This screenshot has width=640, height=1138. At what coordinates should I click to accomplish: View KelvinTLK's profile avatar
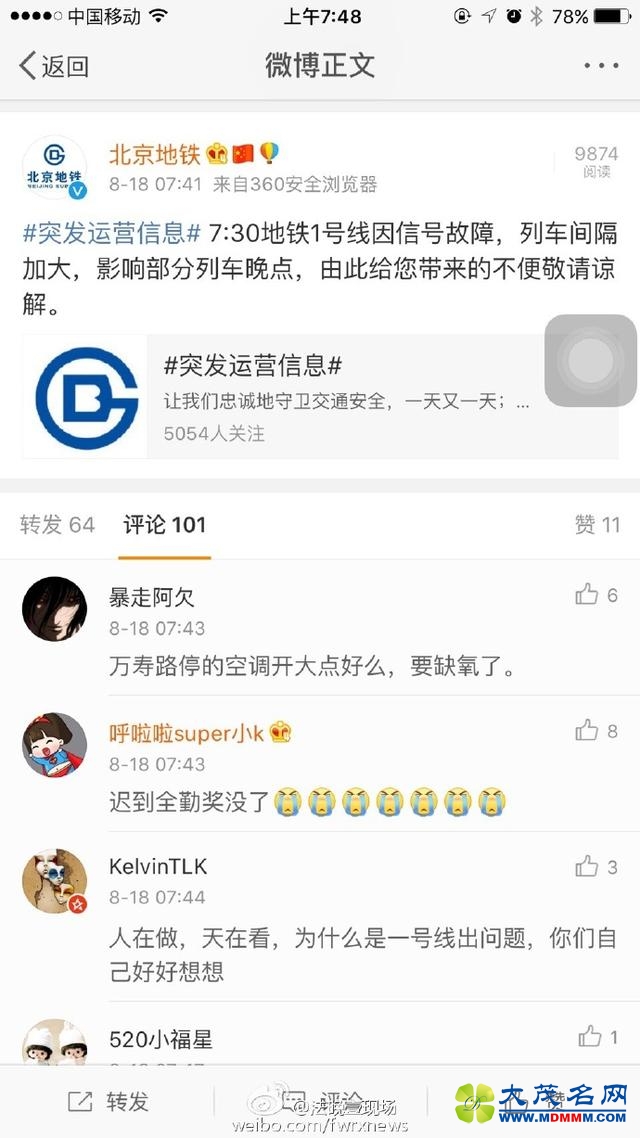(x=55, y=881)
